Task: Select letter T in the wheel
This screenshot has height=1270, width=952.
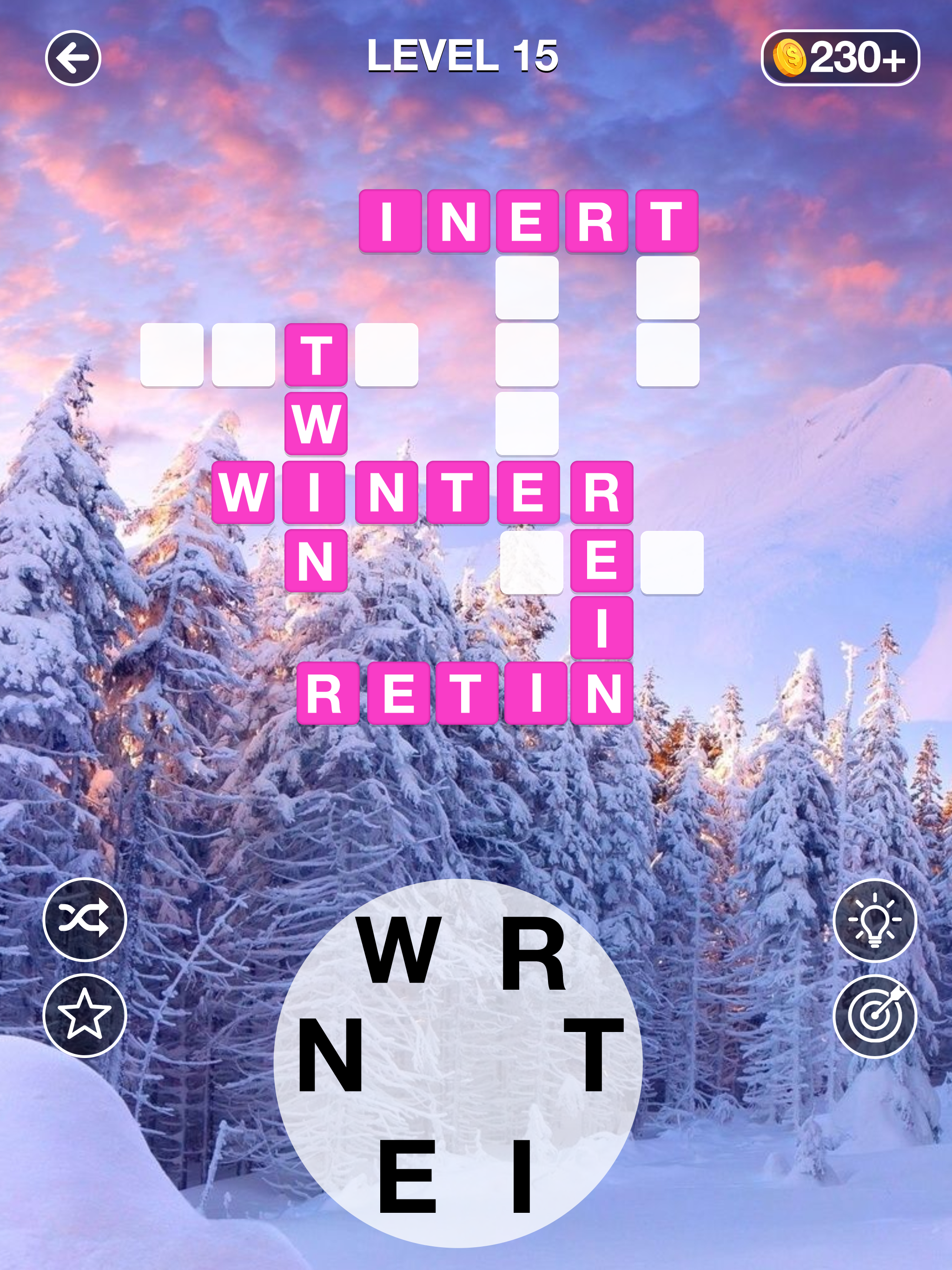Action: [x=593, y=1055]
